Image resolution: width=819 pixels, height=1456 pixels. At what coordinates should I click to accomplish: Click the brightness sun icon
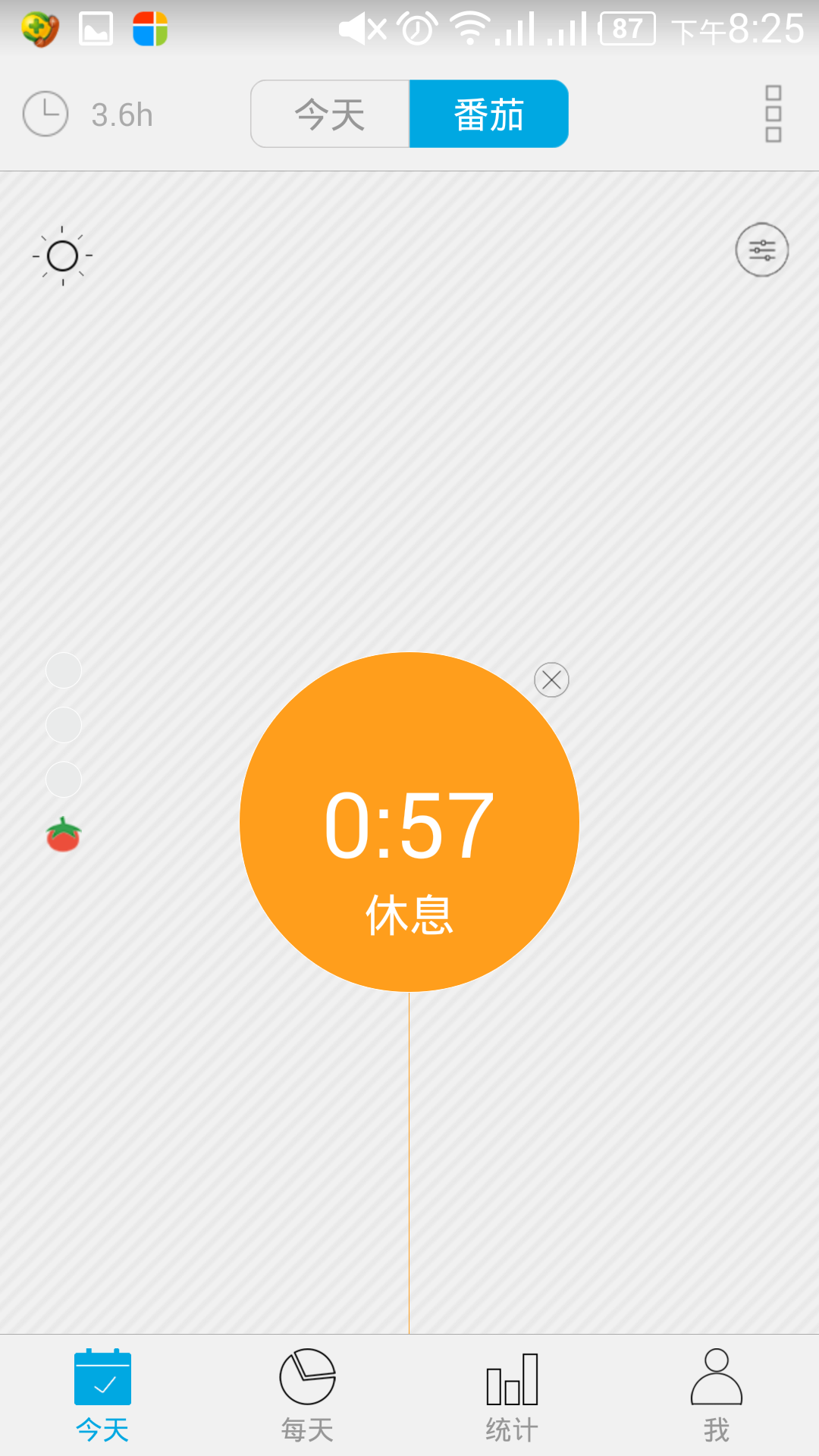(x=62, y=256)
